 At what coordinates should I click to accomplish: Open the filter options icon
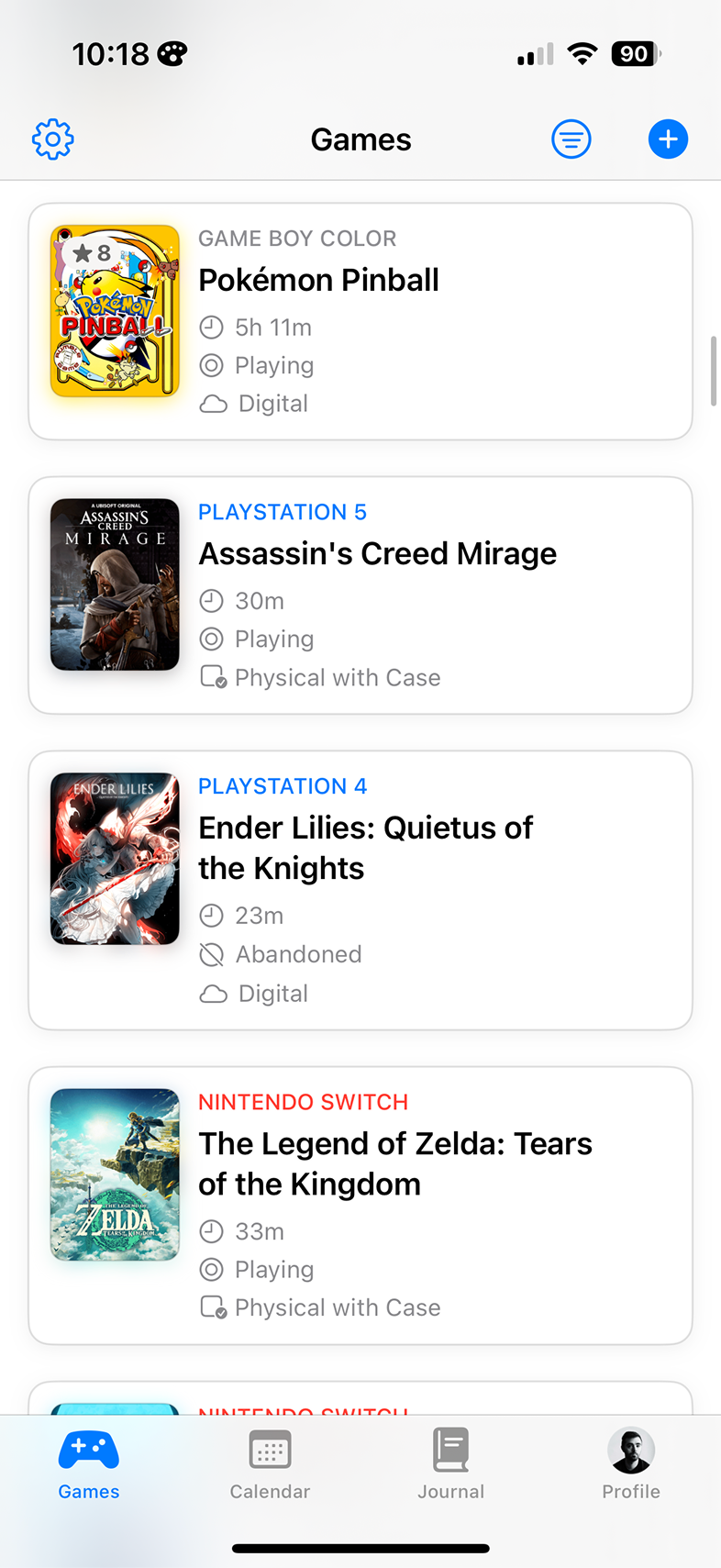pyautogui.click(x=571, y=139)
